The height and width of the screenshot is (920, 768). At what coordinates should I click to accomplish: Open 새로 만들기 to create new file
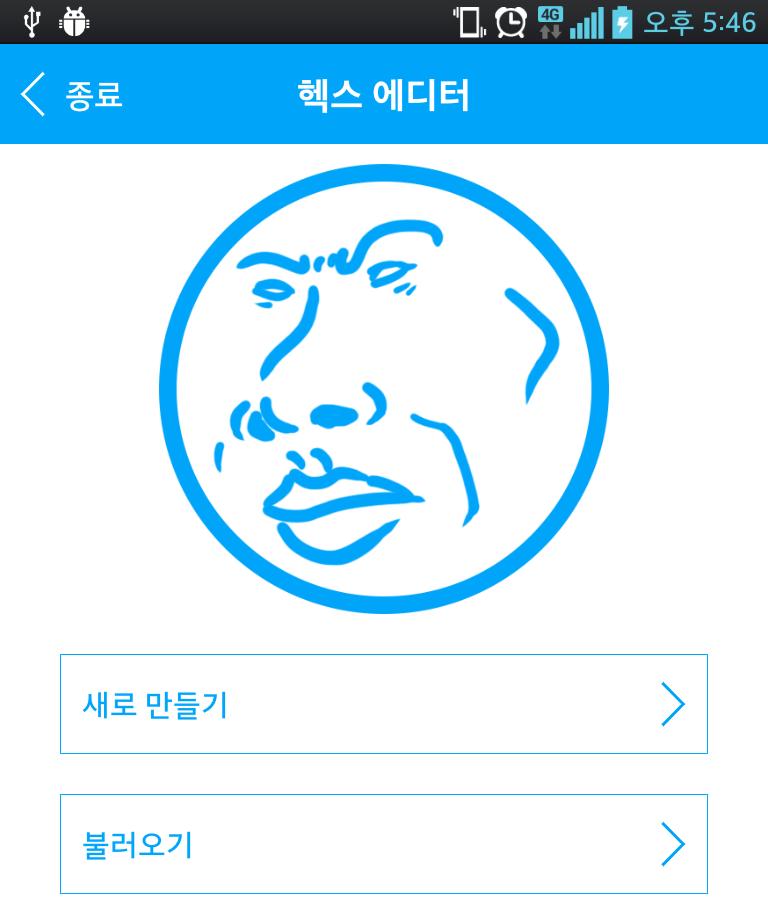point(384,704)
